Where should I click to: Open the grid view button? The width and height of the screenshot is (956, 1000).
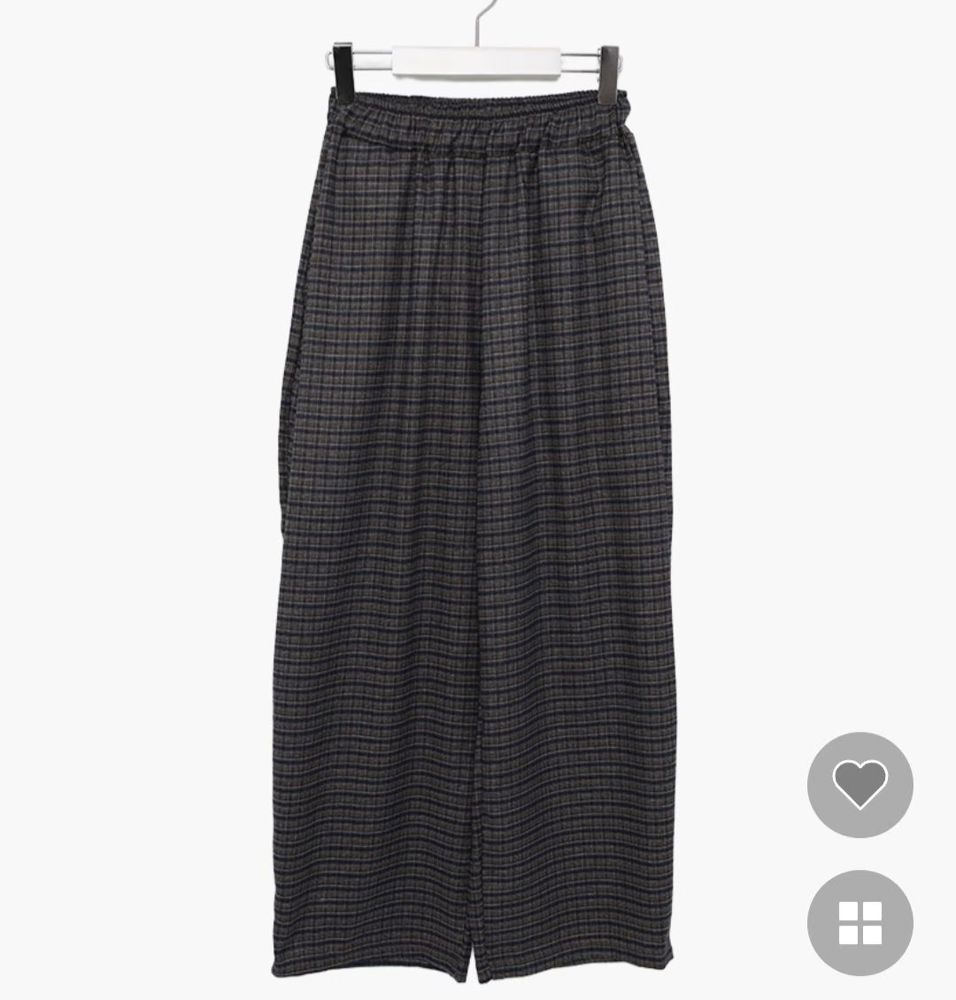[859, 922]
